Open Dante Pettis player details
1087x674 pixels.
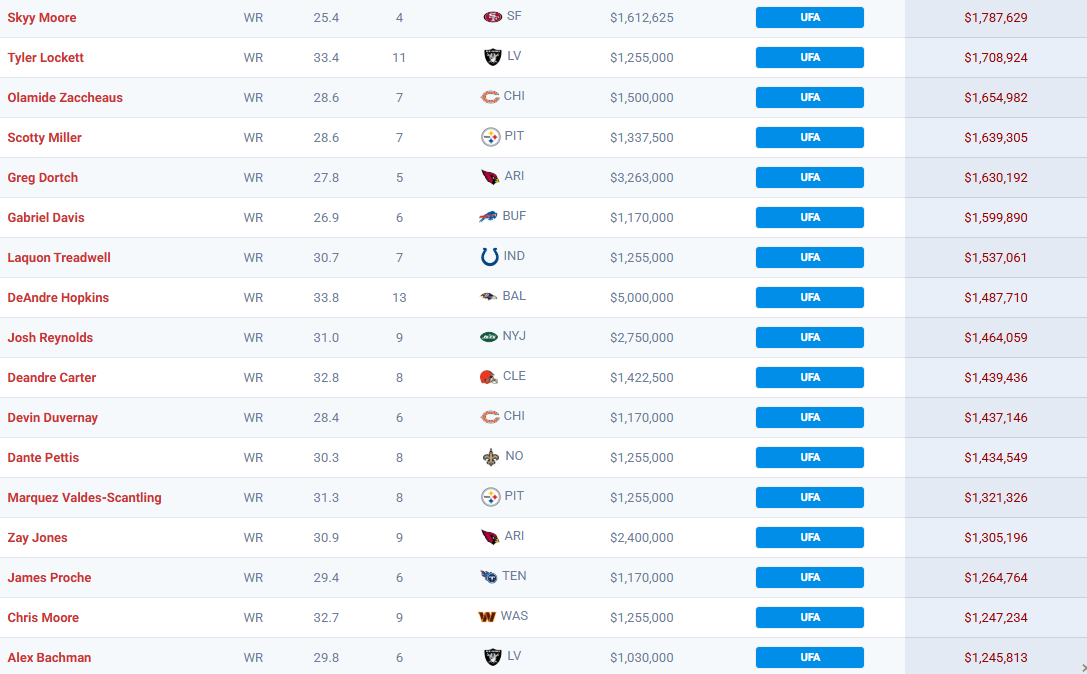[x=43, y=458]
